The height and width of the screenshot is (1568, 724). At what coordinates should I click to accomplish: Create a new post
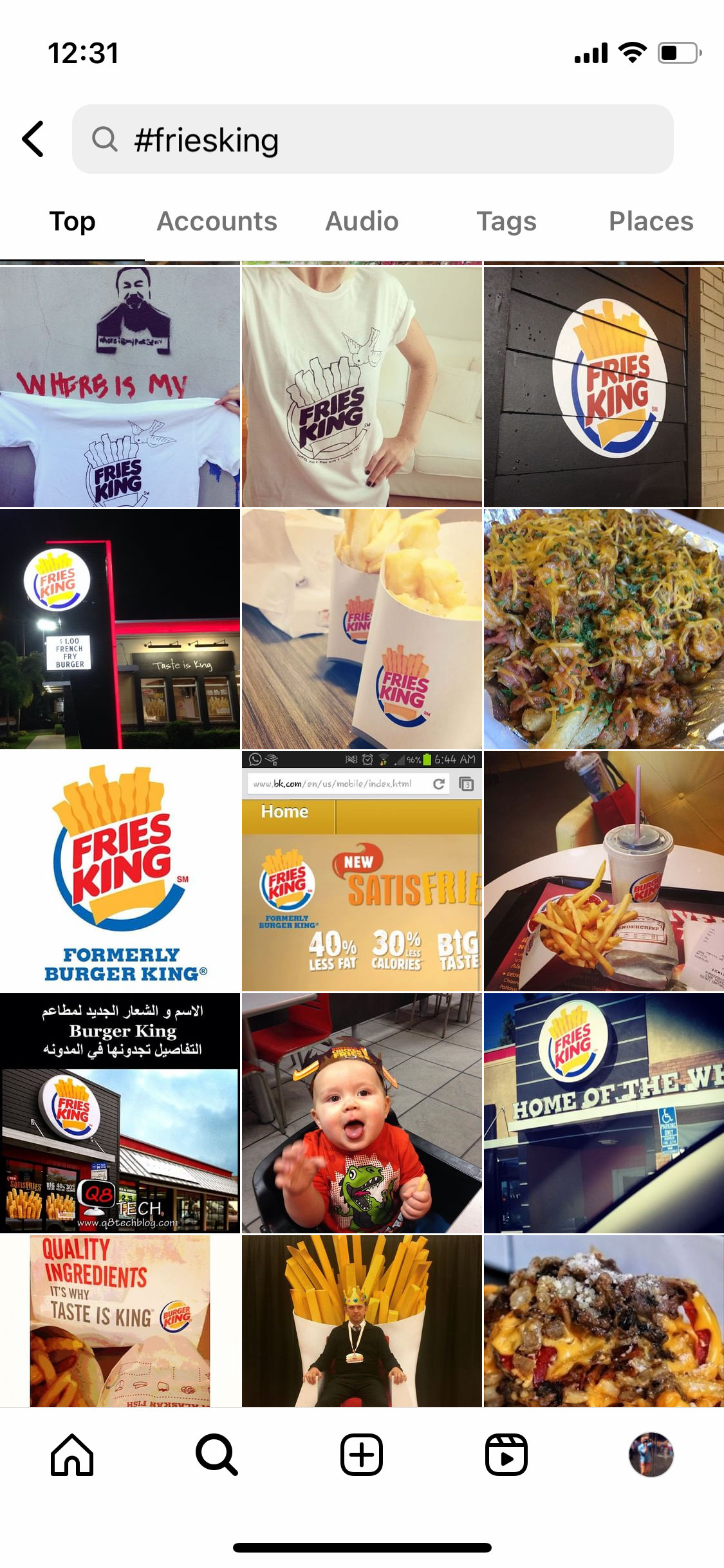[362, 1455]
